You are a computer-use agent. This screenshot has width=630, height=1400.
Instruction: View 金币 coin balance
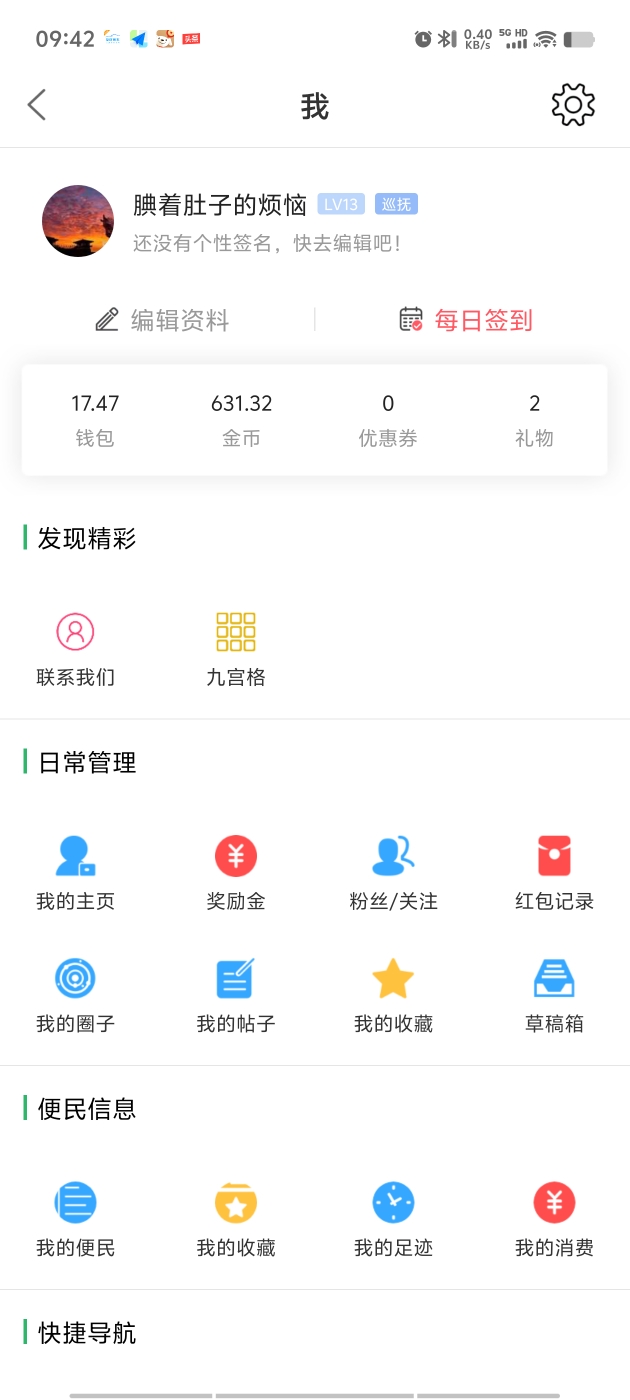[x=241, y=420]
